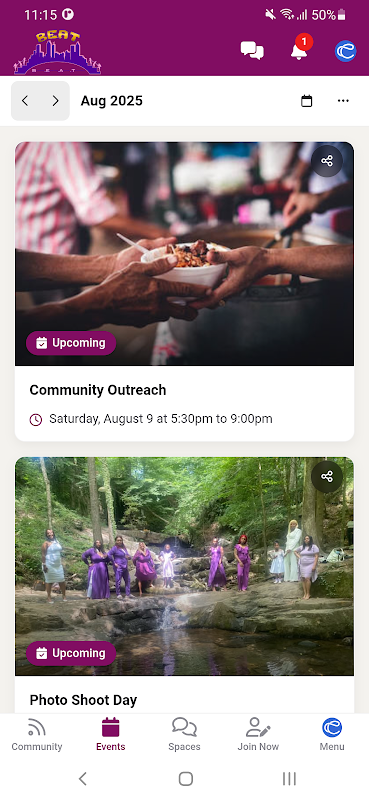Go to the home screen
Screen dimensions: 369x800
click(185, 779)
